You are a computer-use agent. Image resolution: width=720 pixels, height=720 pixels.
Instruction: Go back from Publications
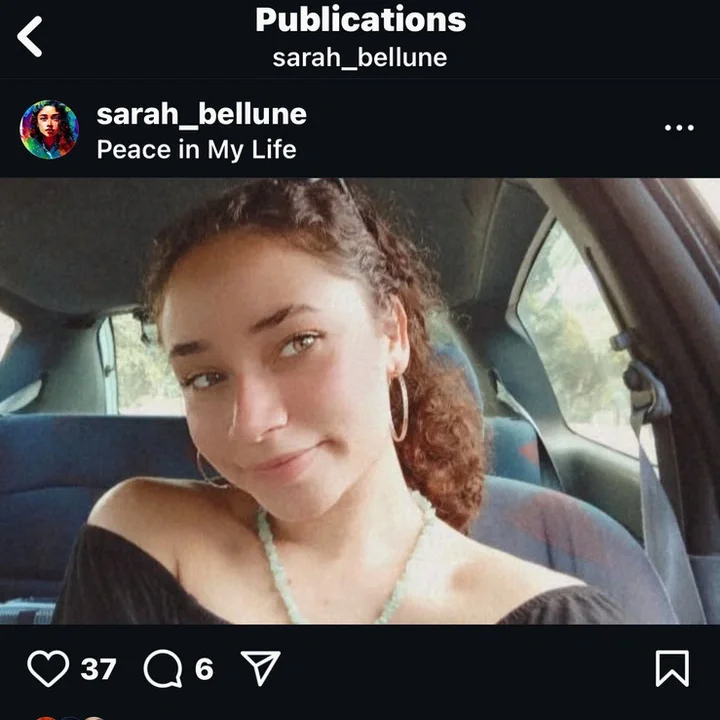pos(31,37)
